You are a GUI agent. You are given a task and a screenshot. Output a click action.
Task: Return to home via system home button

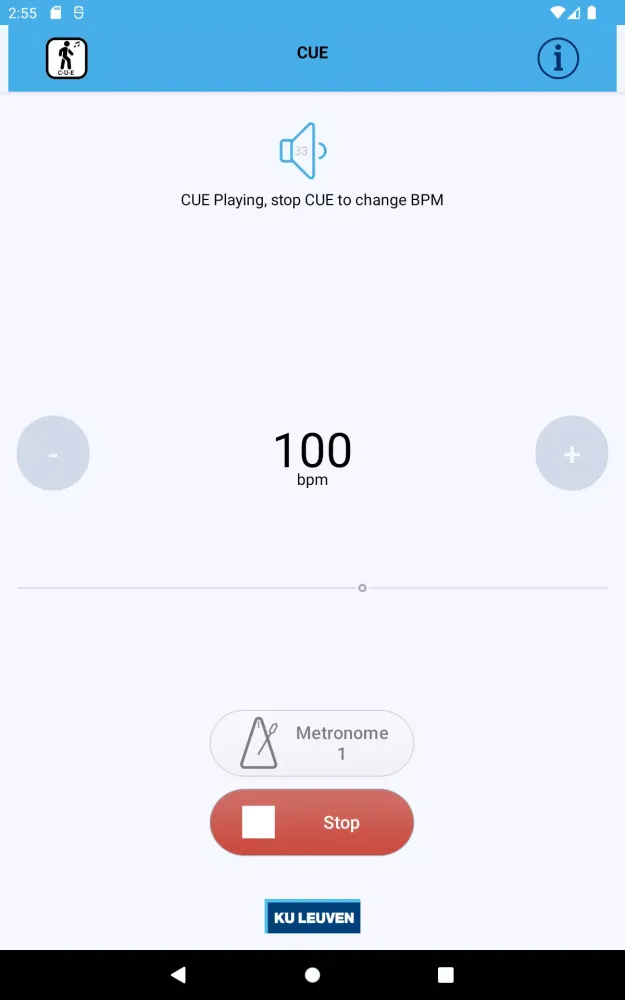coord(312,975)
